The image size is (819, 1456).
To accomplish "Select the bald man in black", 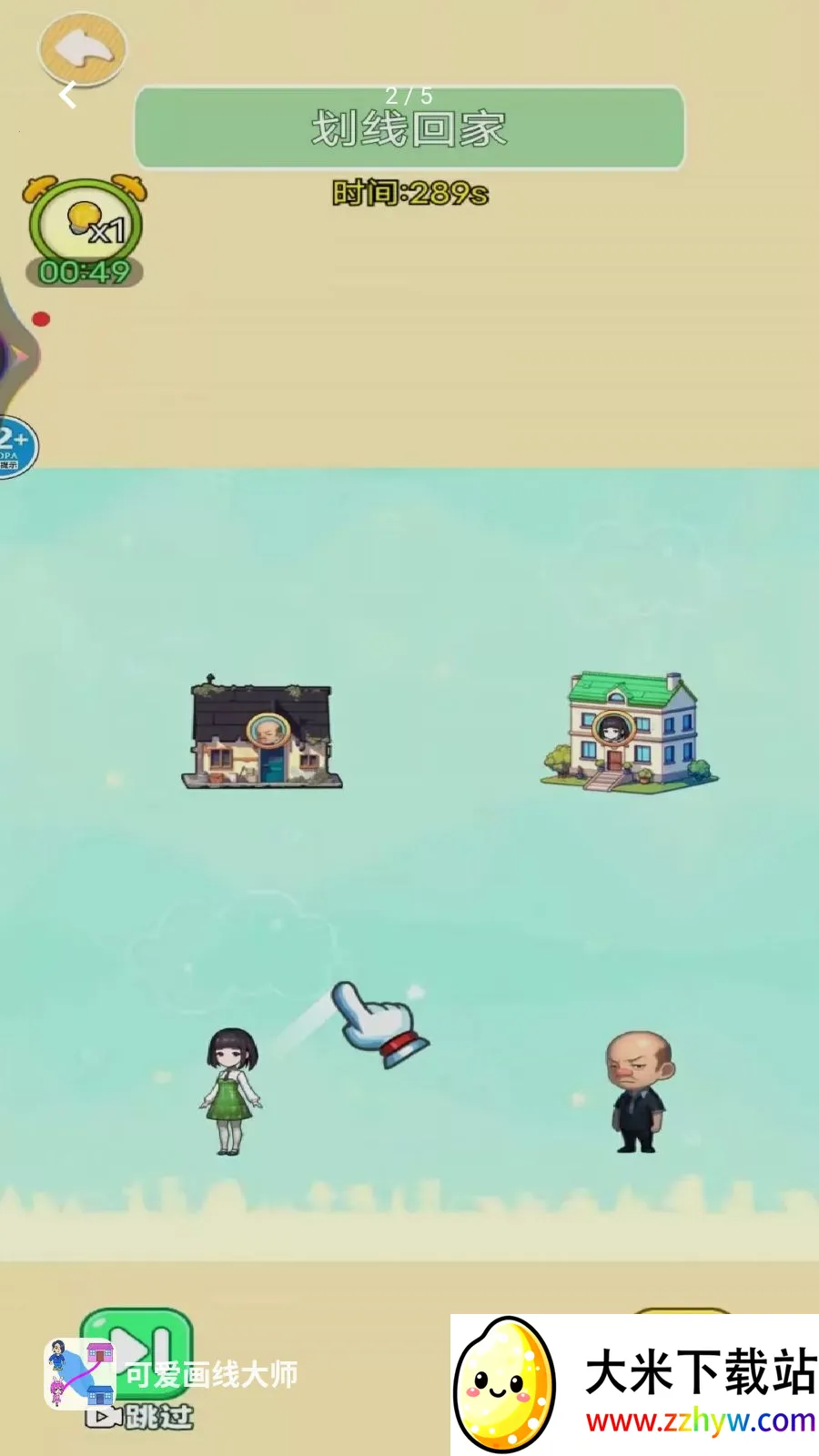I will 638,1090.
